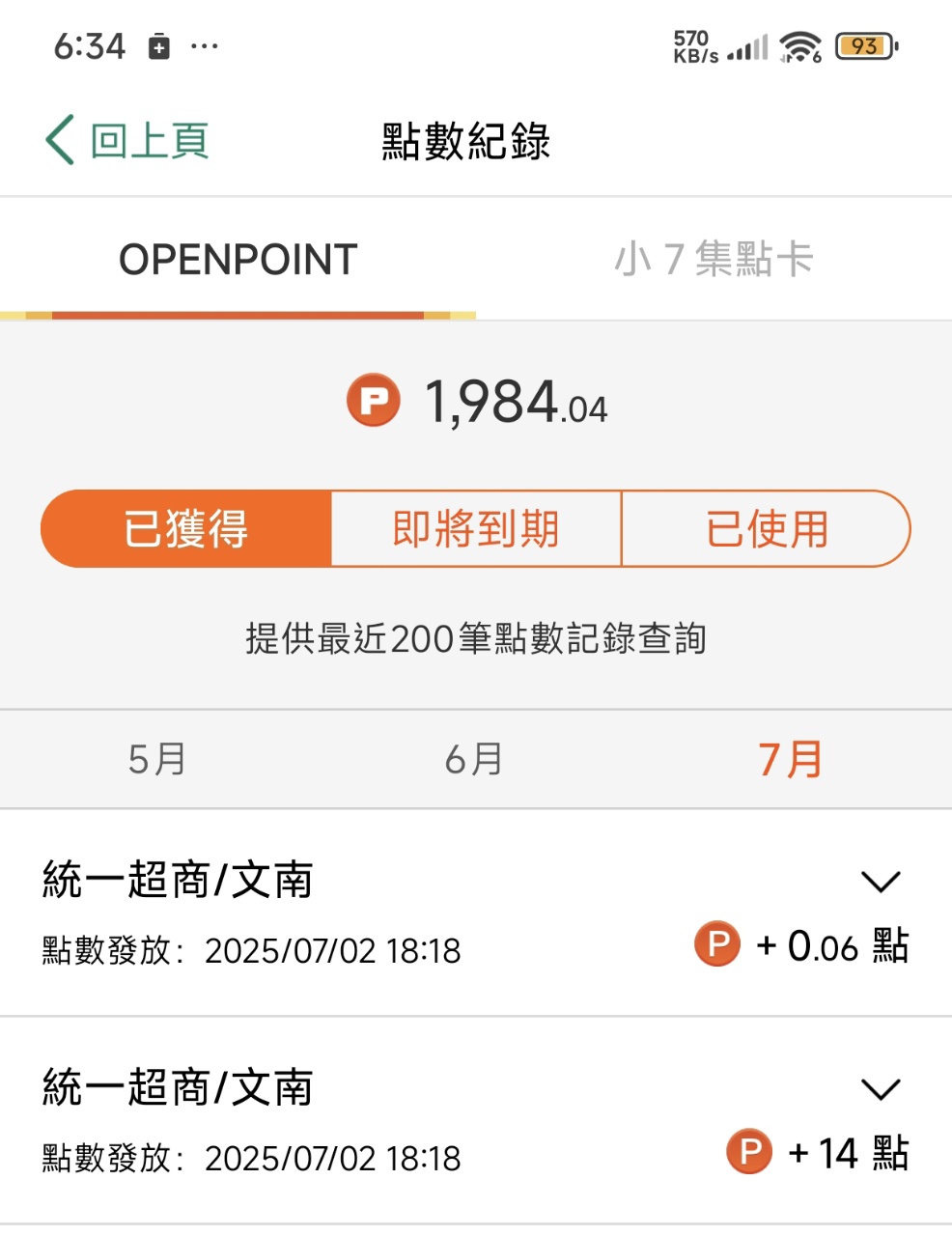
Task: Show 已獲得 points records
Action: pyautogui.click(x=186, y=529)
